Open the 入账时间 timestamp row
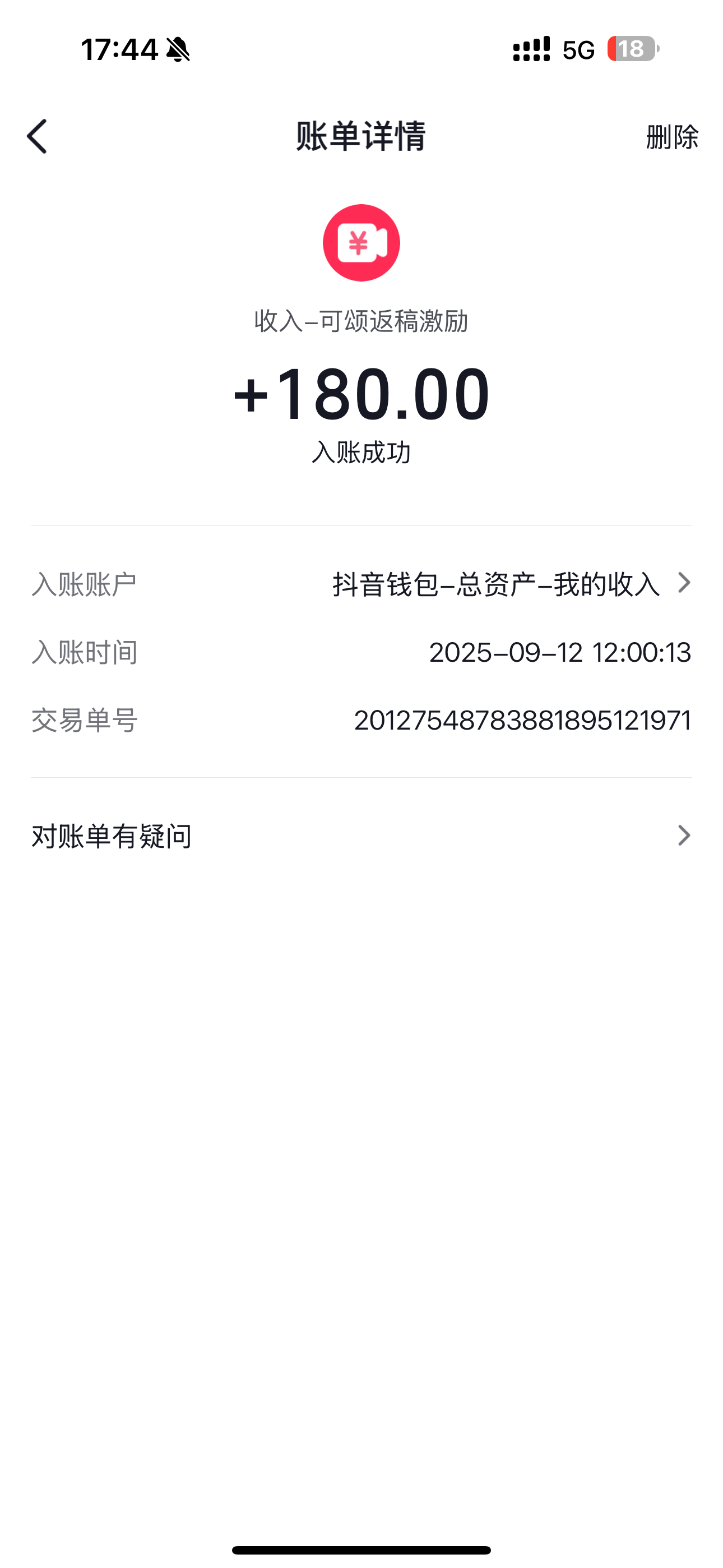The image size is (723, 1568). coord(361,653)
